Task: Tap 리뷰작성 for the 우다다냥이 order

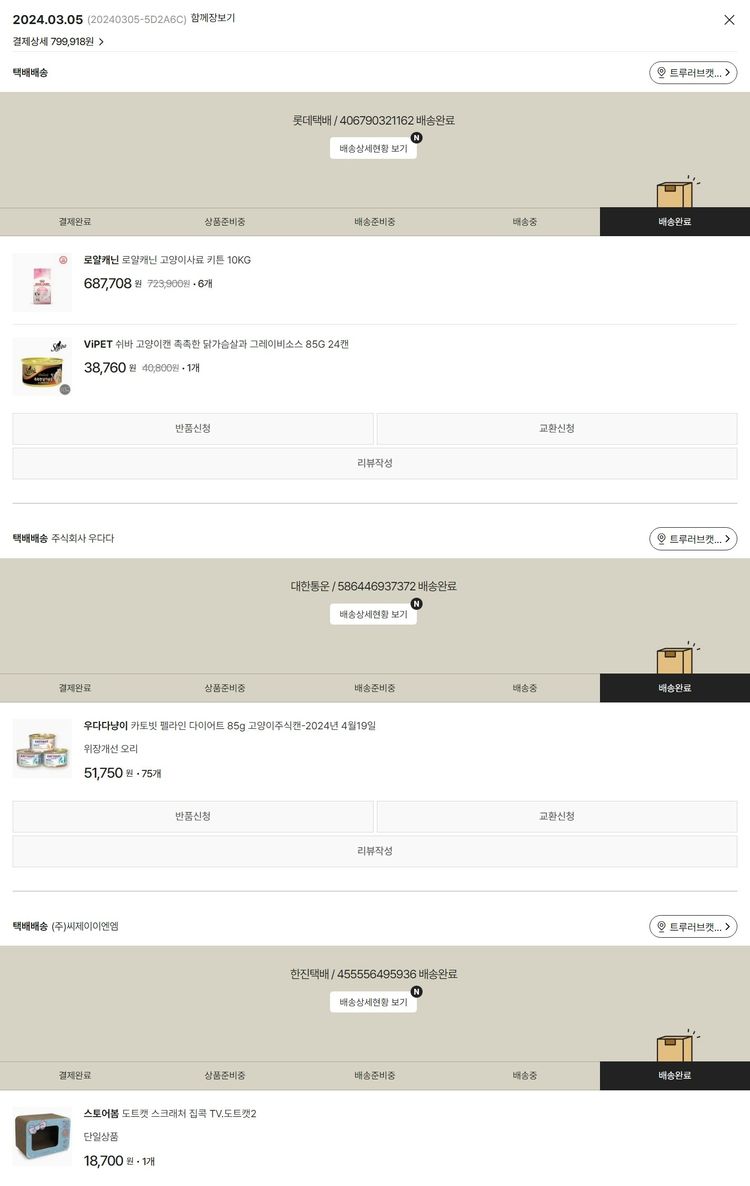Action: pos(374,851)
